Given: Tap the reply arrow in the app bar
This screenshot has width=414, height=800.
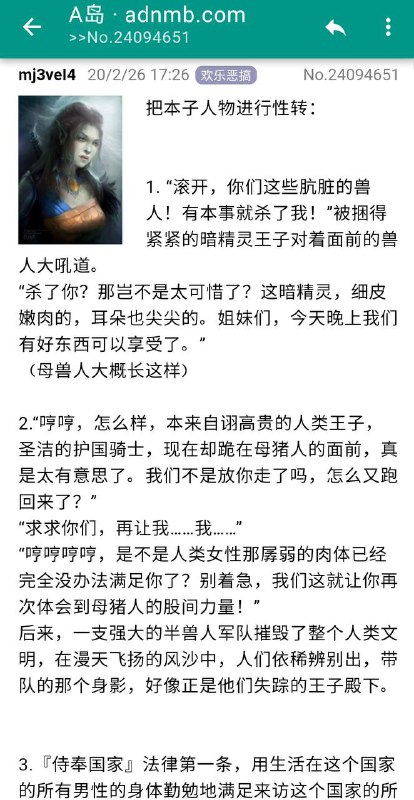Looking at the screenshot, I should [x=335, y=27].
